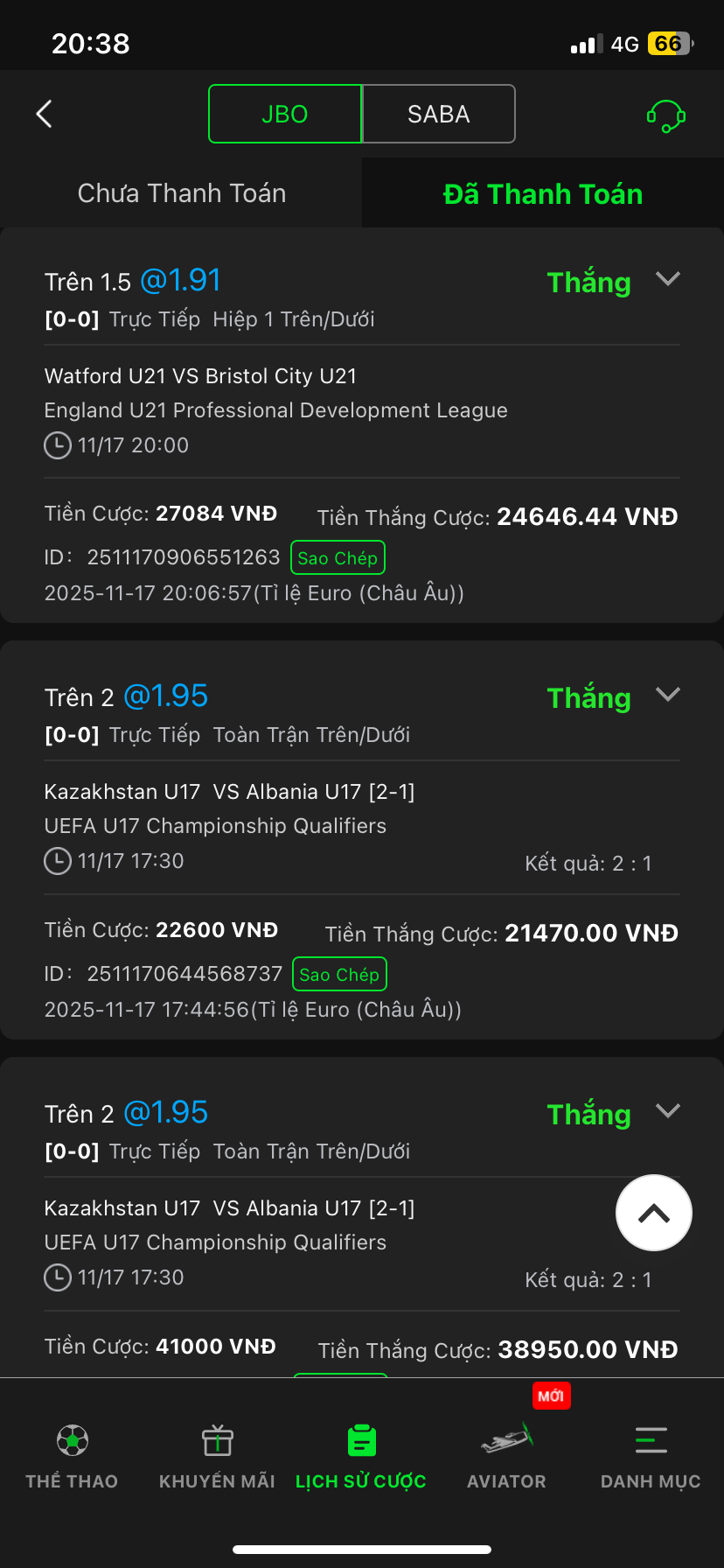Select the JBO provider tab
Screen dimensions: 724x1568
click(x=285, y=114)
